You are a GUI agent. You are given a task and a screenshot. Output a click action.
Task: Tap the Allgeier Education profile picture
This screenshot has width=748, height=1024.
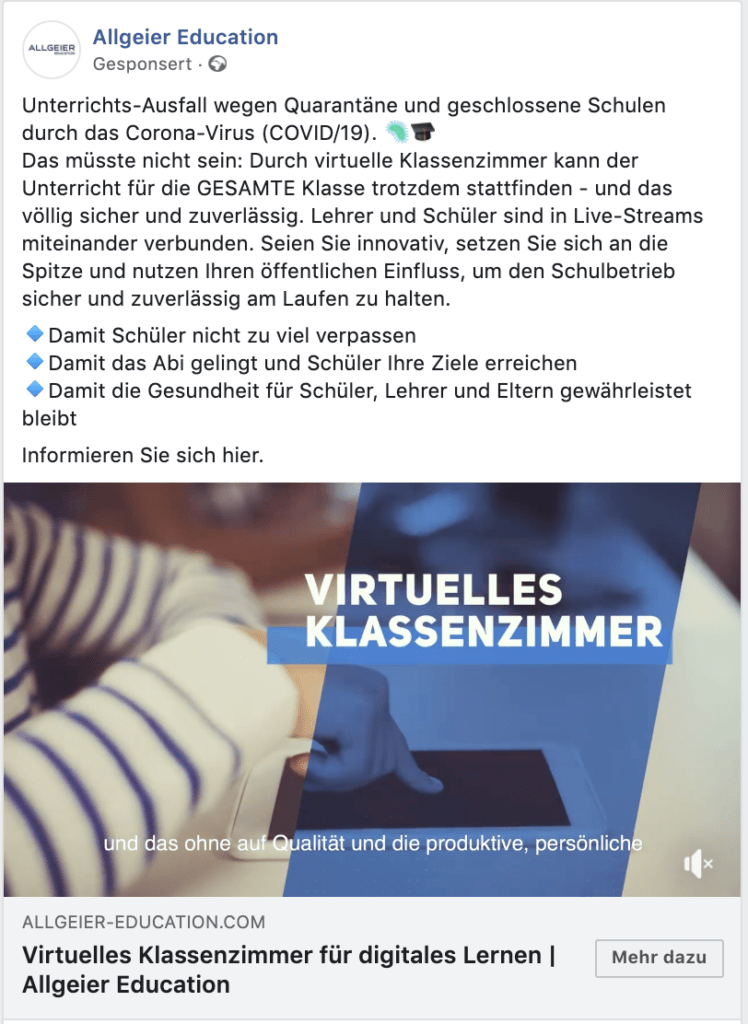pos(50,50)
